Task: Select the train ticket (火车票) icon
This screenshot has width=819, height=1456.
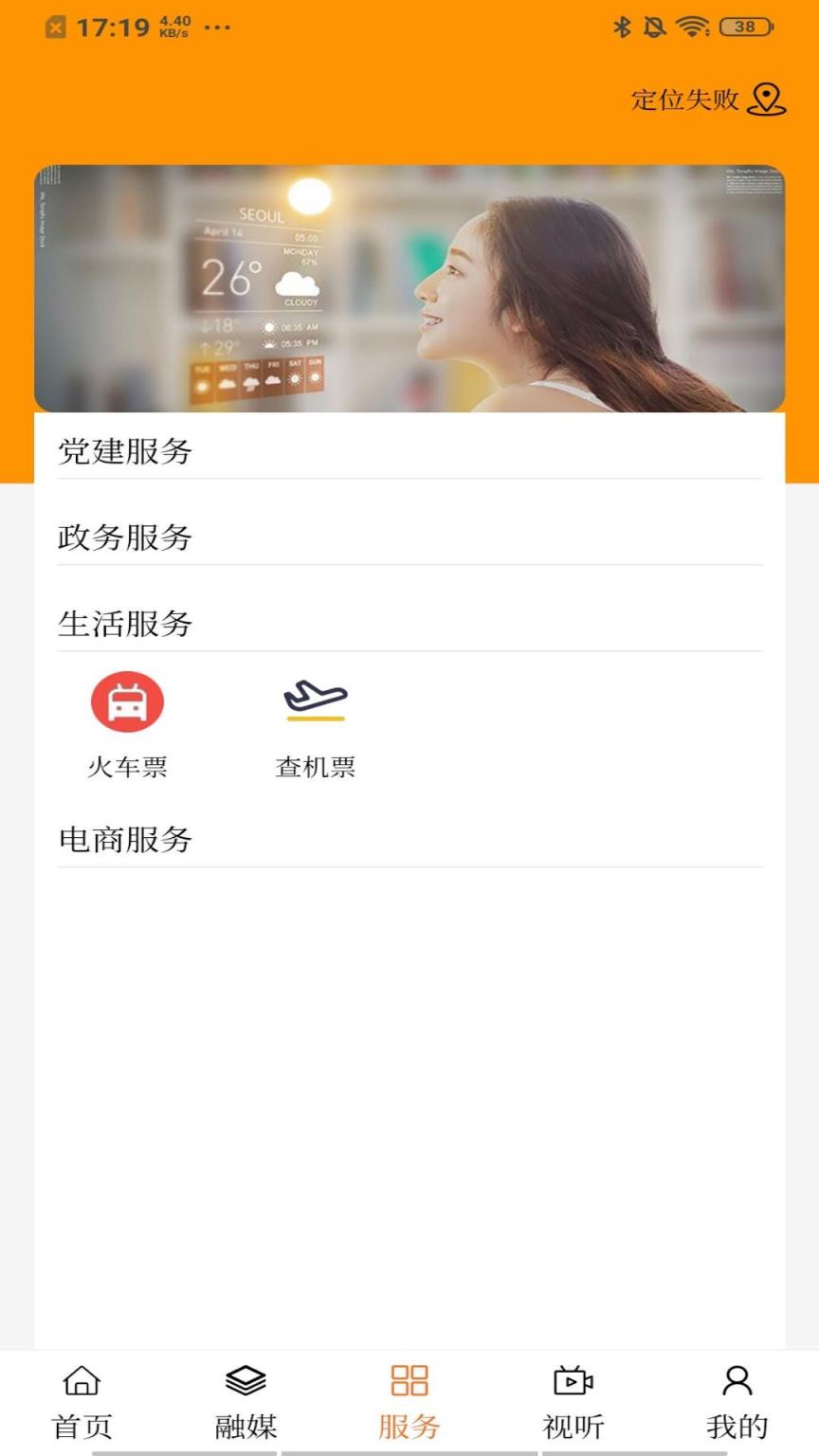Action: (128, 701)
